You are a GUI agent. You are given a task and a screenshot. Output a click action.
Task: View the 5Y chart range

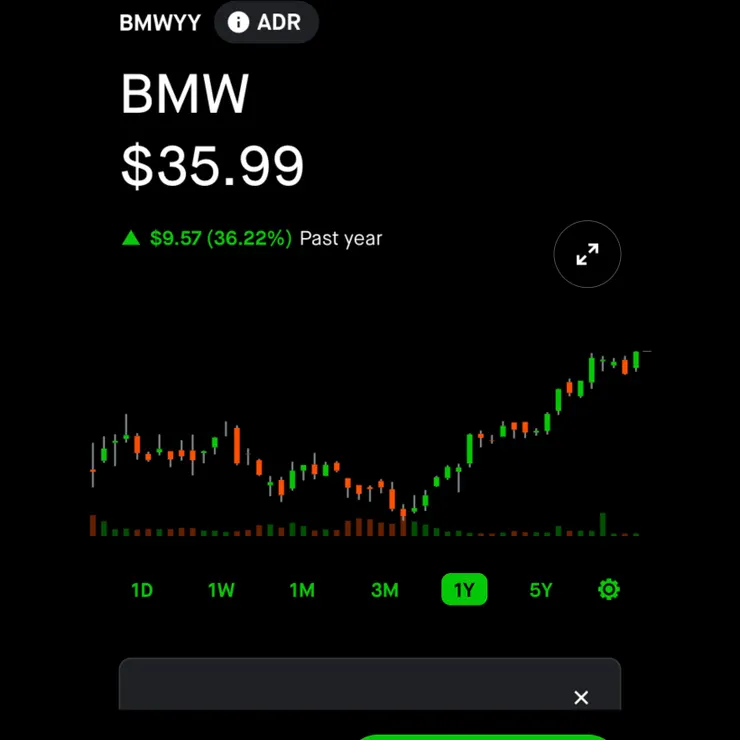click(541, 590)
